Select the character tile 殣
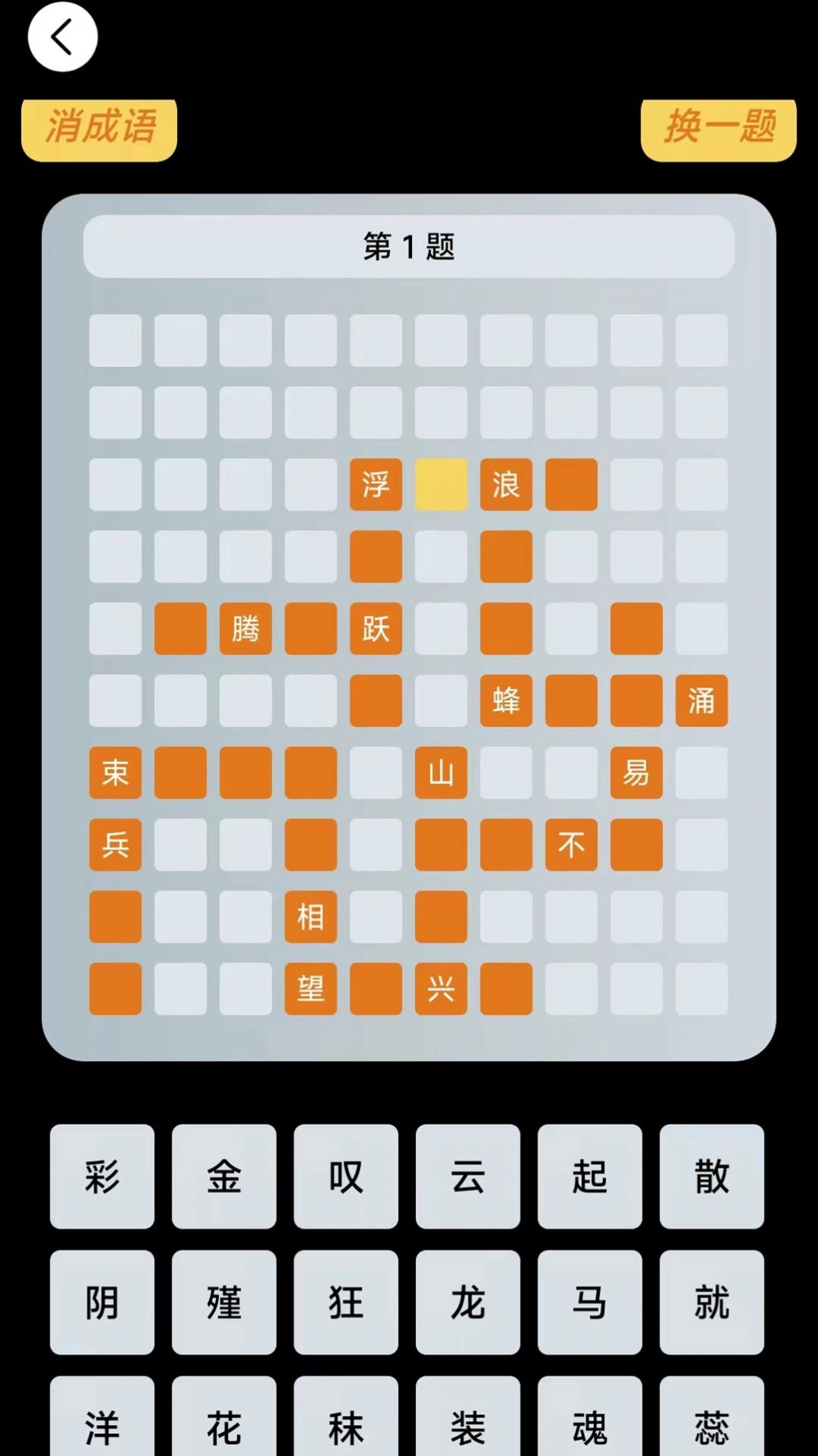The width and height of the screenshot is (818, 1456). (224, 1302)
